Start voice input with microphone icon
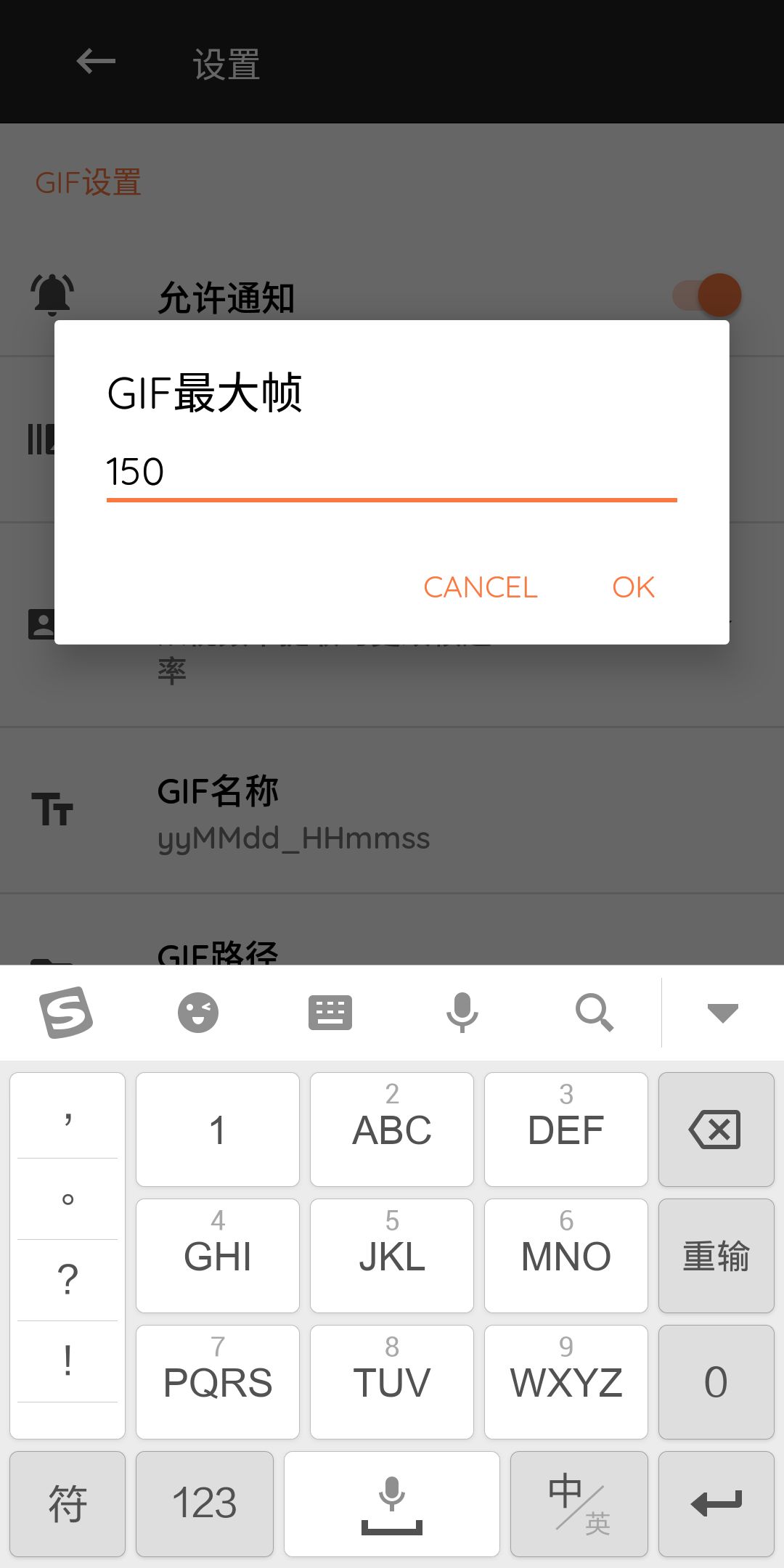Screen dimensions: 784x1568 point(462,1012)
